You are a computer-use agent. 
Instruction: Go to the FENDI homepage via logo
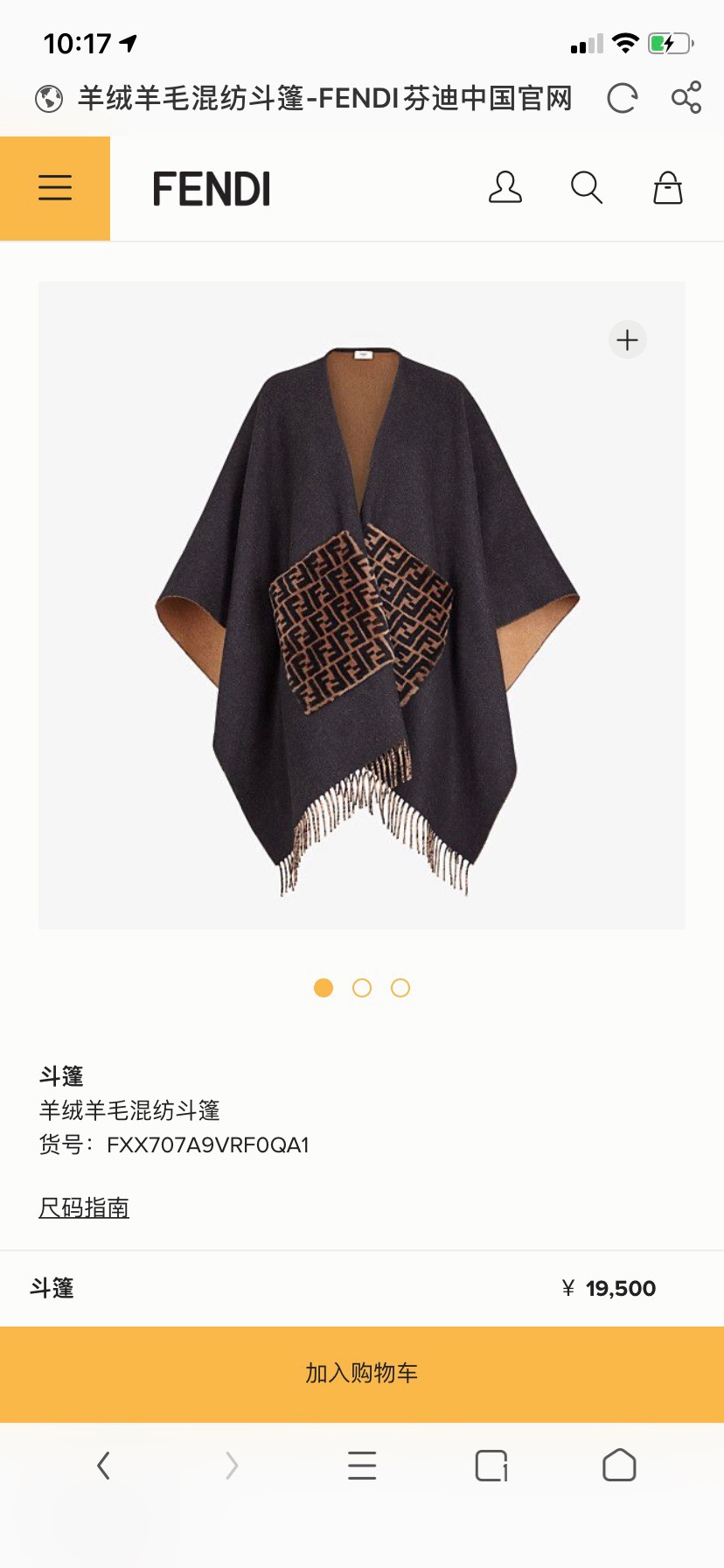(x=210, y=187)
